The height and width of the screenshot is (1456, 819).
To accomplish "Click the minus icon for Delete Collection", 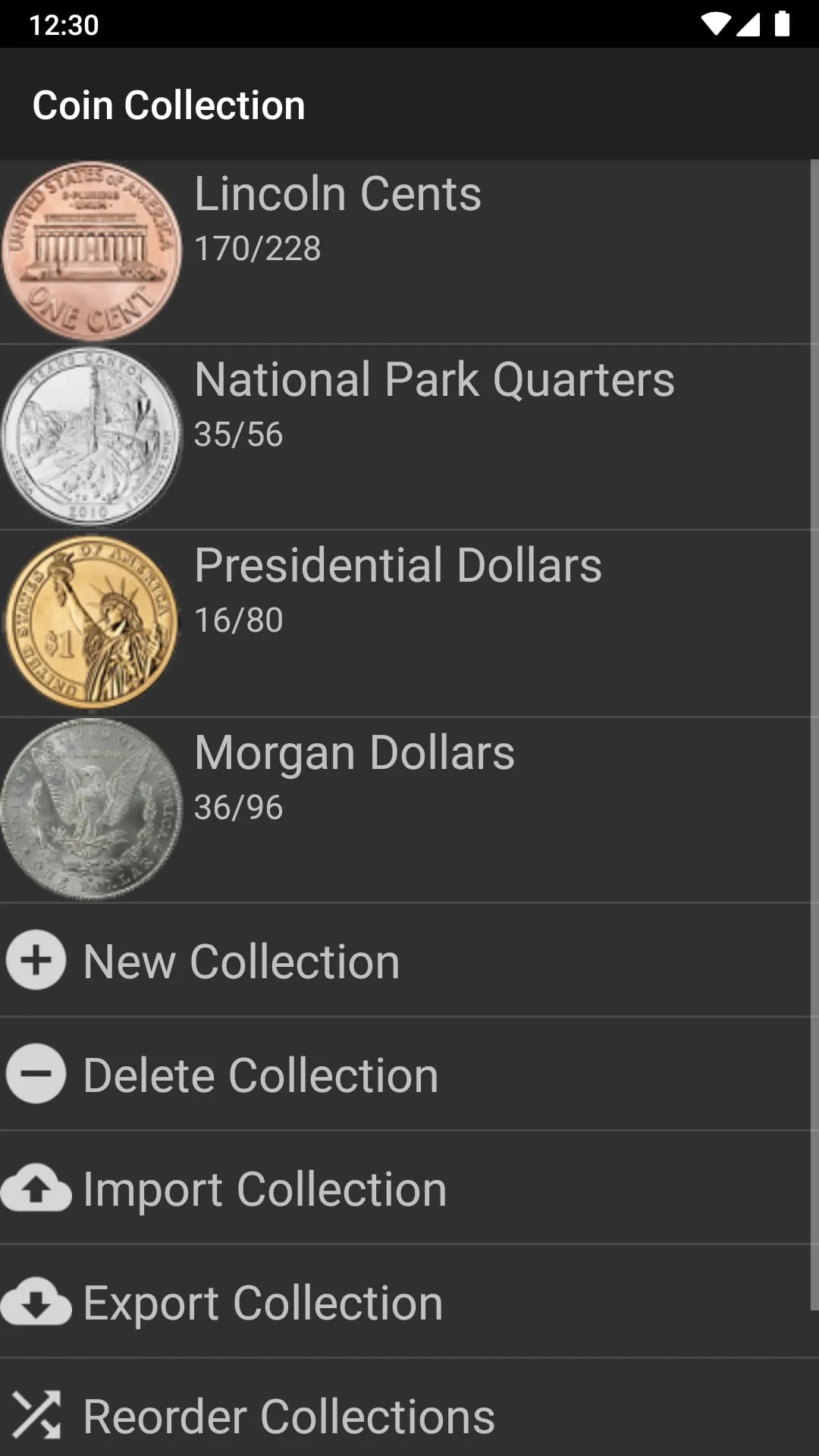I will 35,1074.
